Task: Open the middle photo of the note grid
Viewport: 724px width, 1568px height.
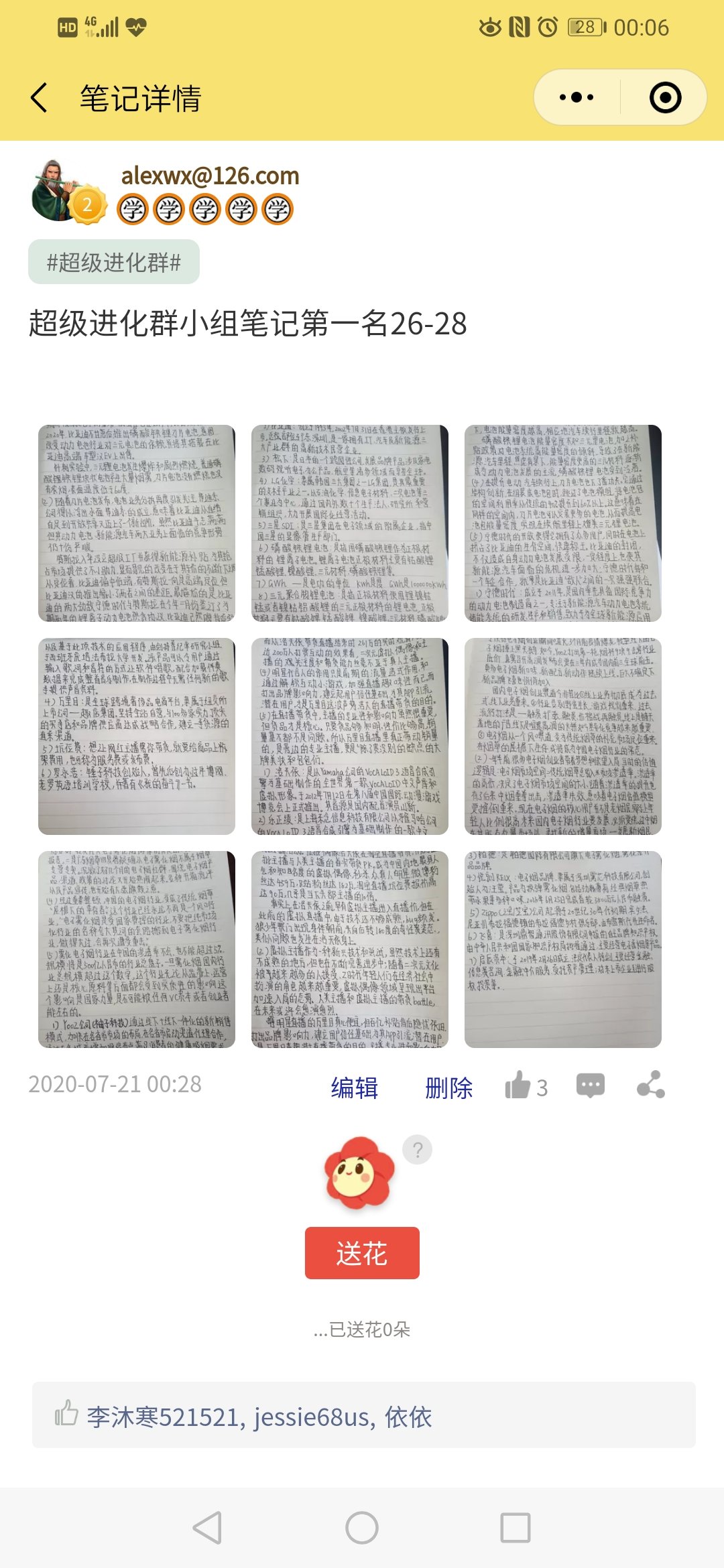Action: point(350,736)
